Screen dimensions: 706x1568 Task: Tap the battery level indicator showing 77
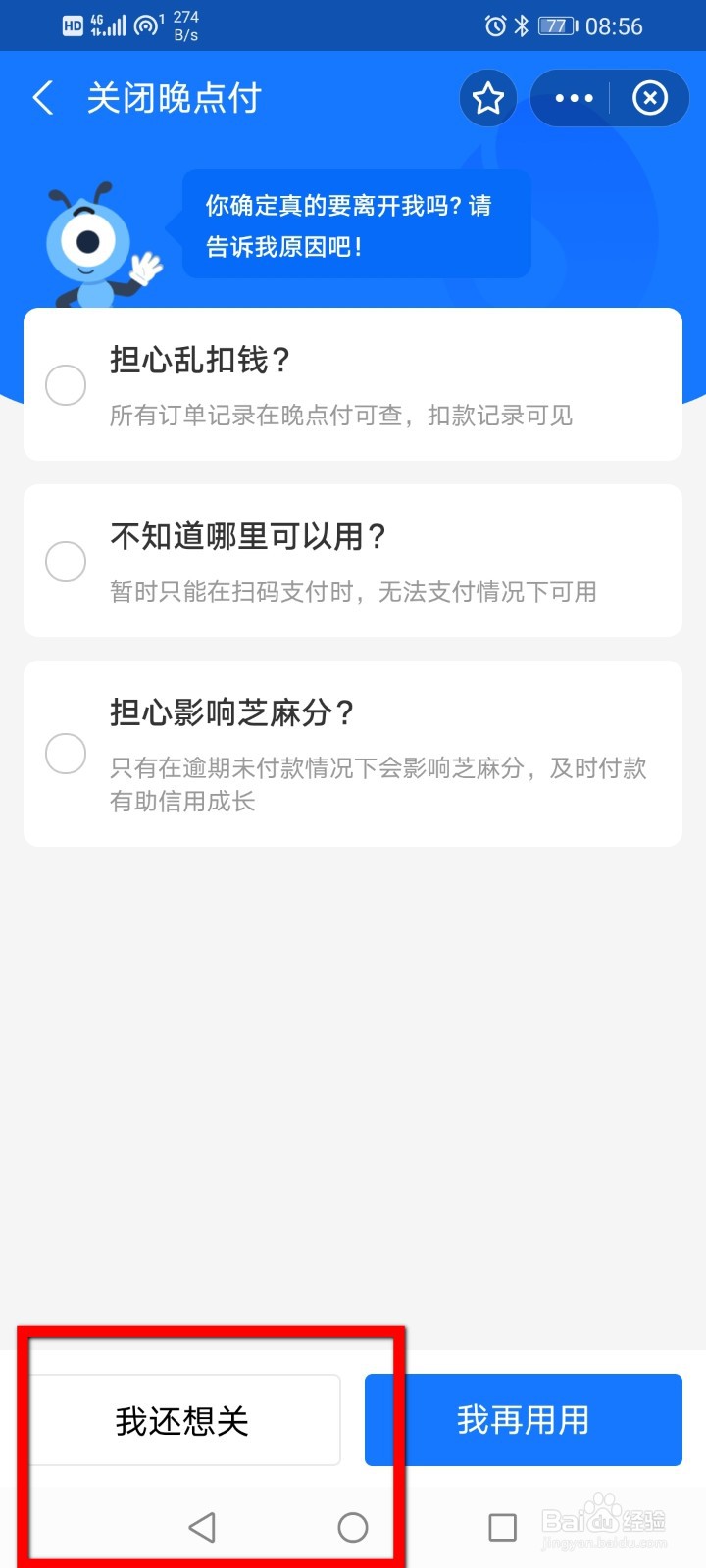[555, 25]
